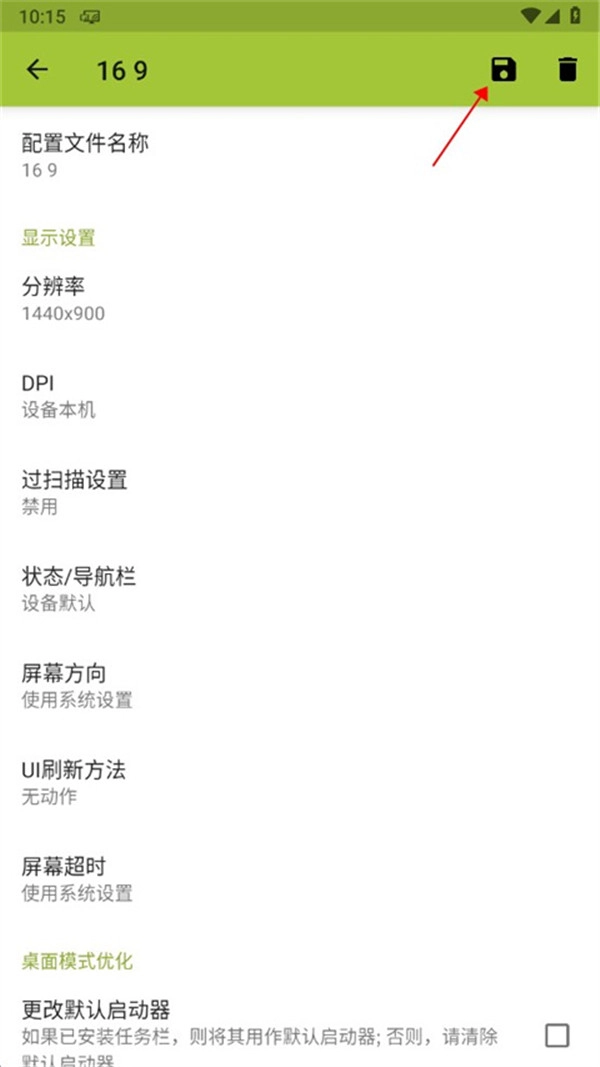Tick the 更改默认启动器 checkbox

coord(557,1035)
